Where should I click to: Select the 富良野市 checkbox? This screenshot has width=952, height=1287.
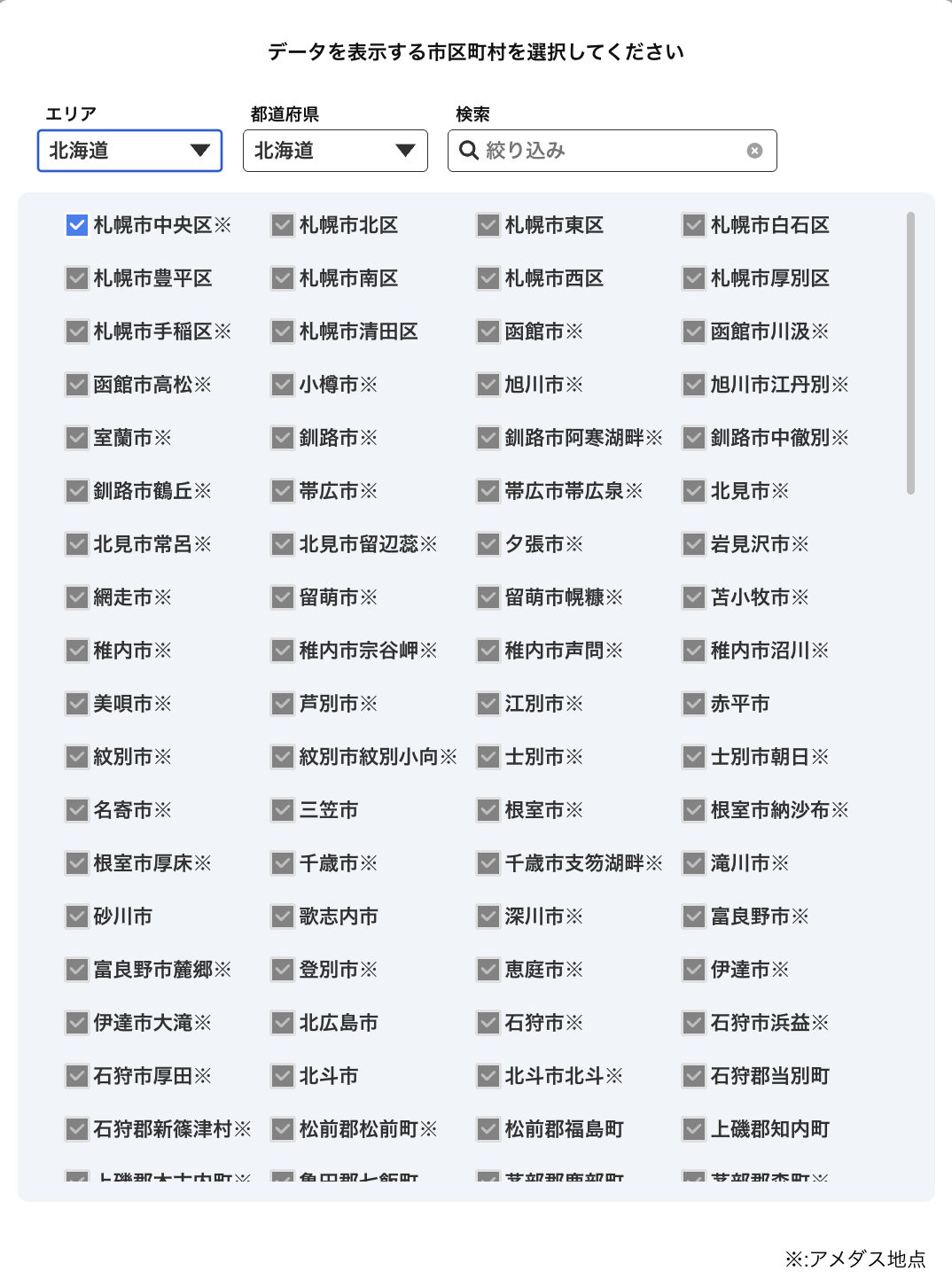(x=694, y=916)
